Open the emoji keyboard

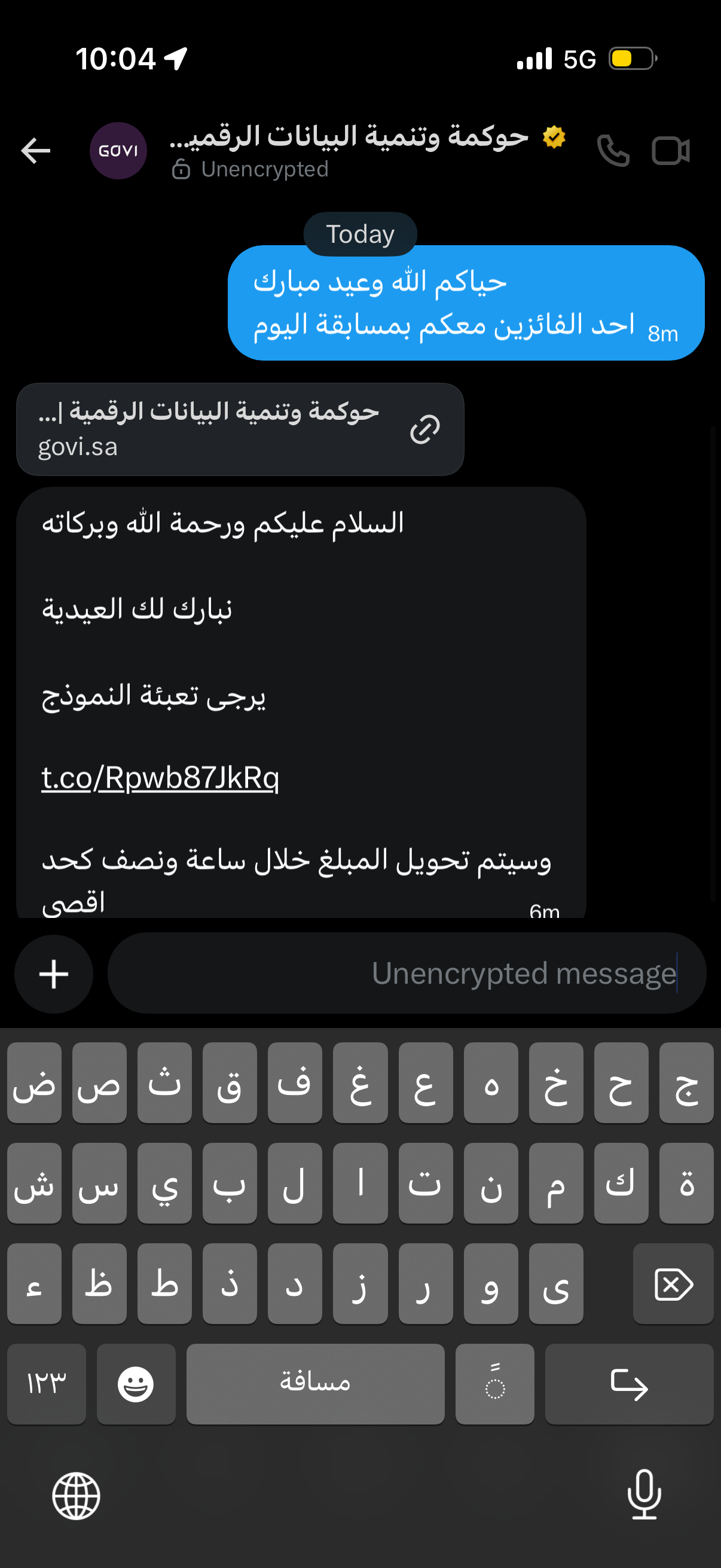tap(136, 1384)
